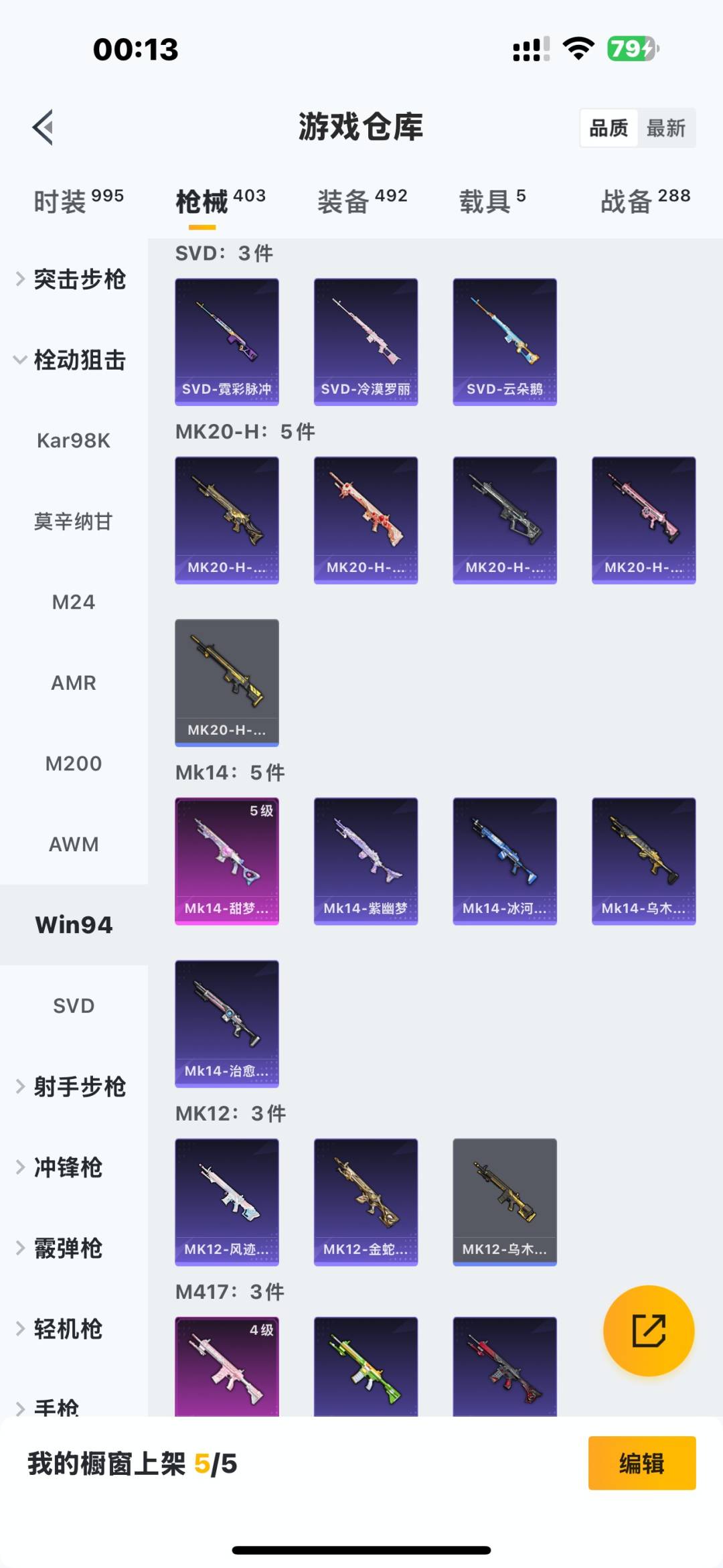
Task: Sort items by 最新
Action: pos(665,128)
